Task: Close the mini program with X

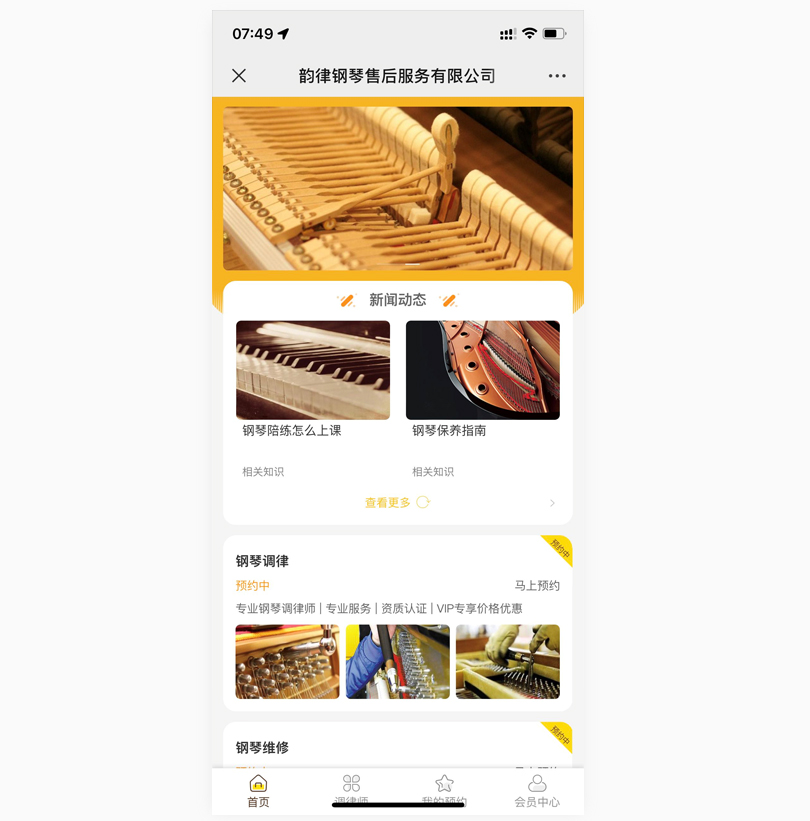Action: tap(239, 76)
